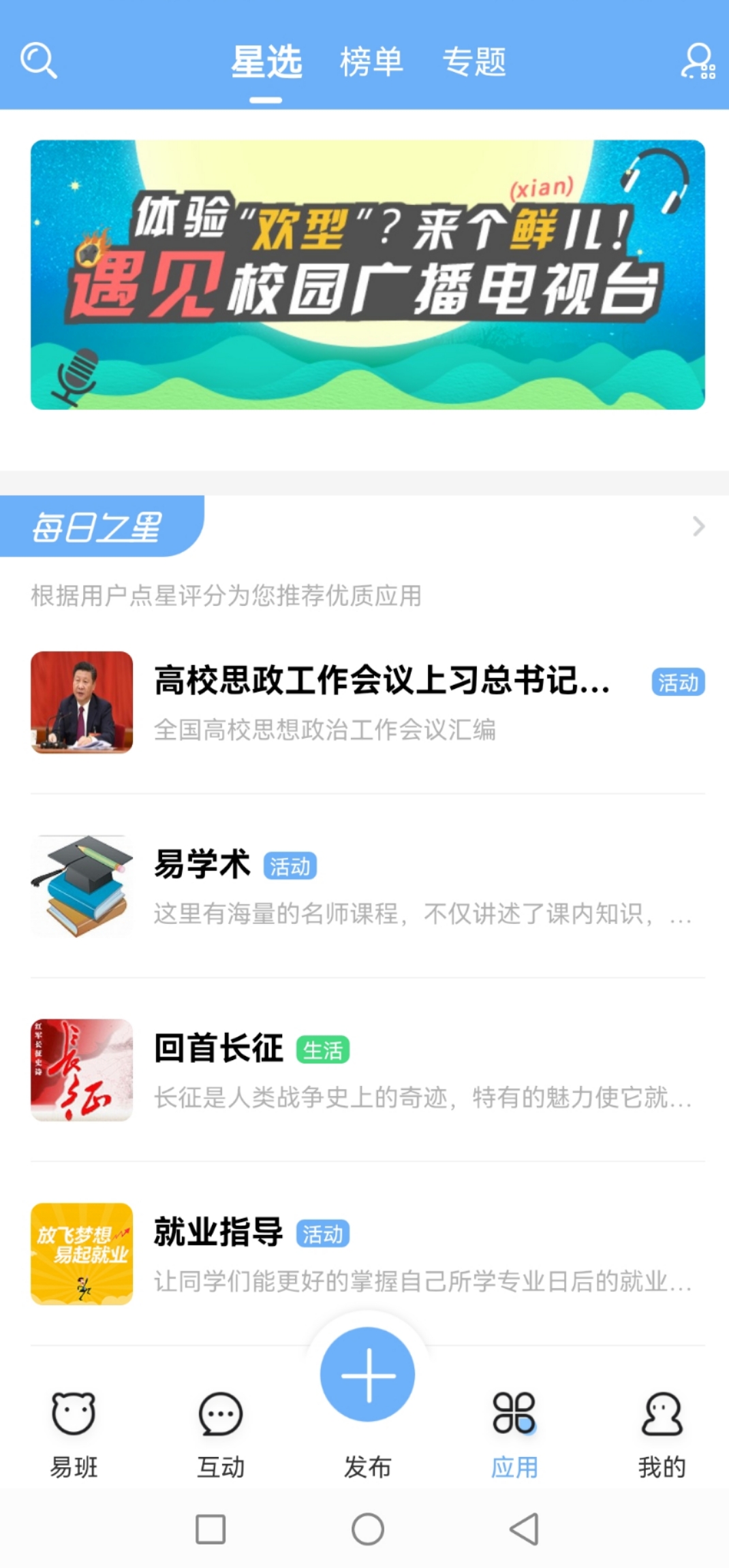Open 高校思政工作会议 app entry
The width and height of the screenshot is (729, 1568).
click(382, 702)
